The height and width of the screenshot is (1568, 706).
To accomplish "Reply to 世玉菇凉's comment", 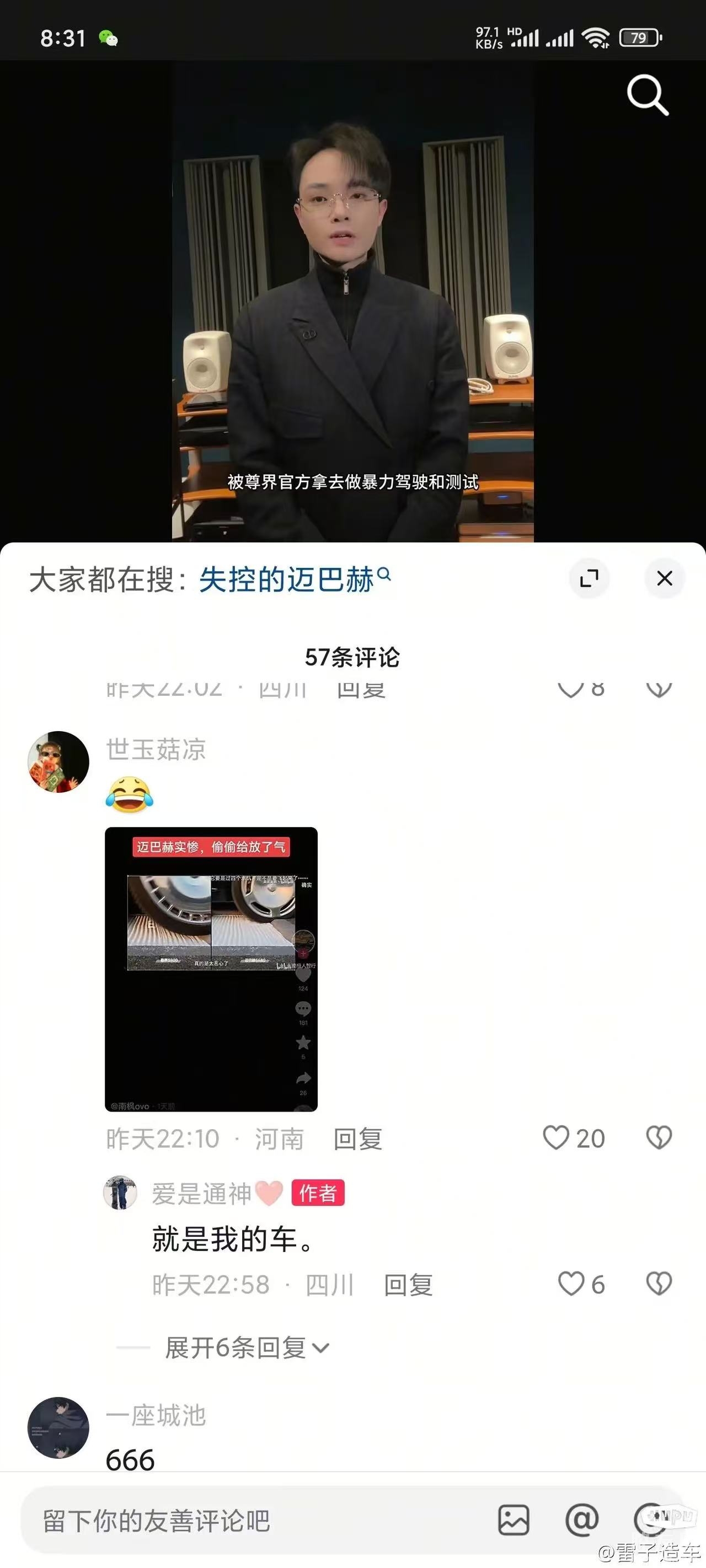I will tap(357, 1139).
